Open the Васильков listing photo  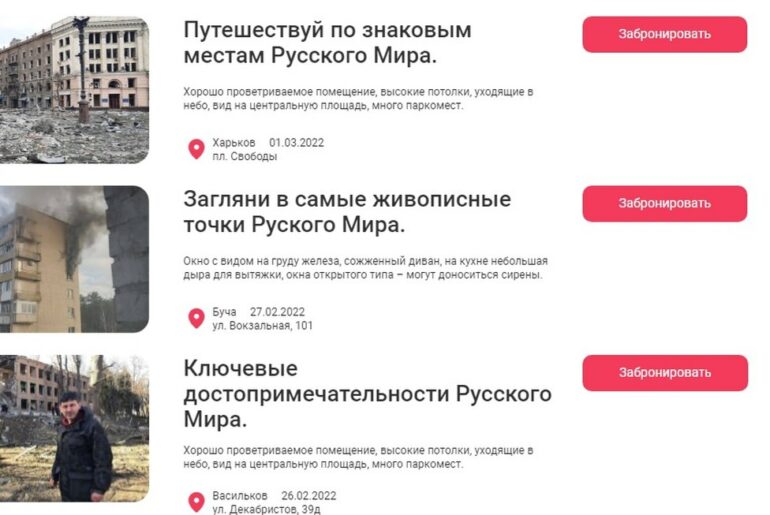click(x=74, y=427)
